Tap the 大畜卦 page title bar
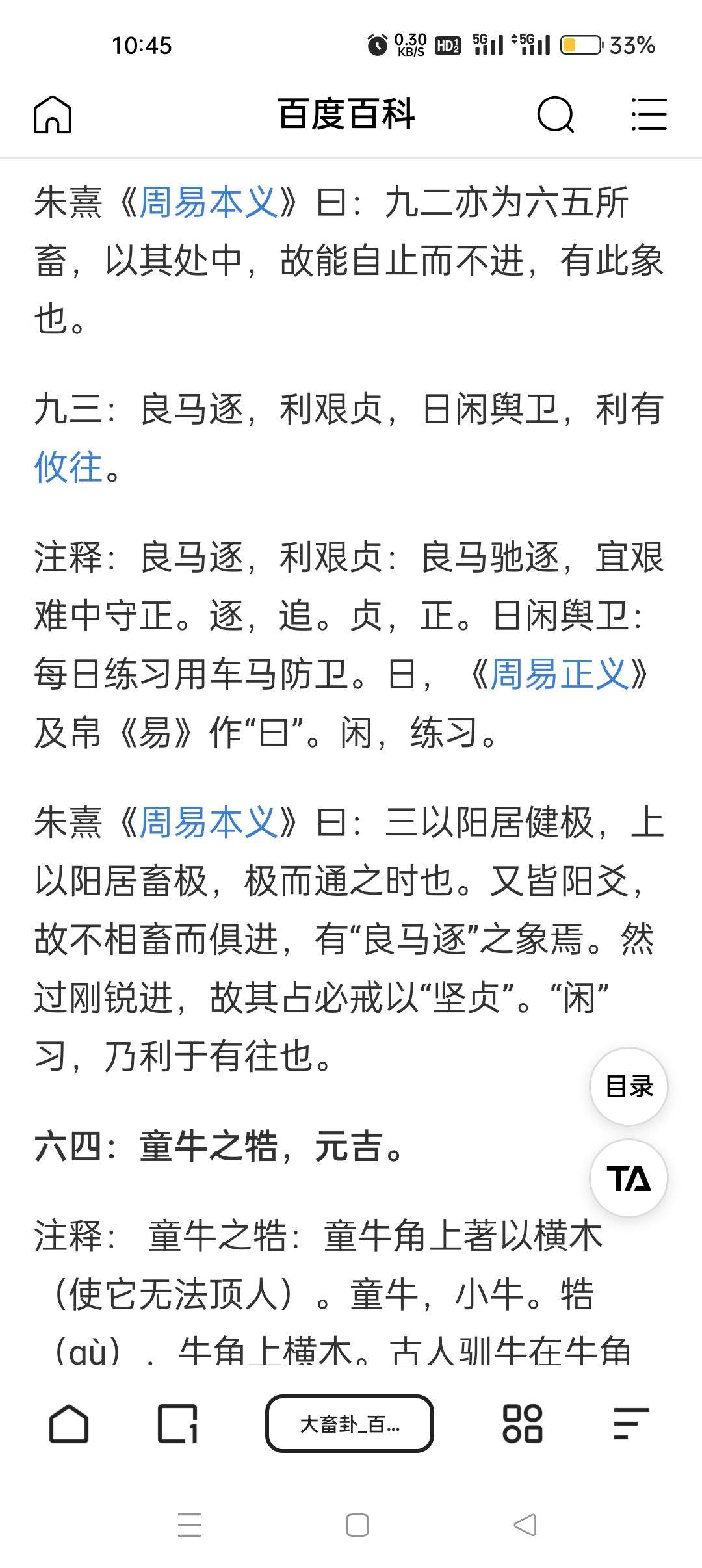 click(350, 1424)
